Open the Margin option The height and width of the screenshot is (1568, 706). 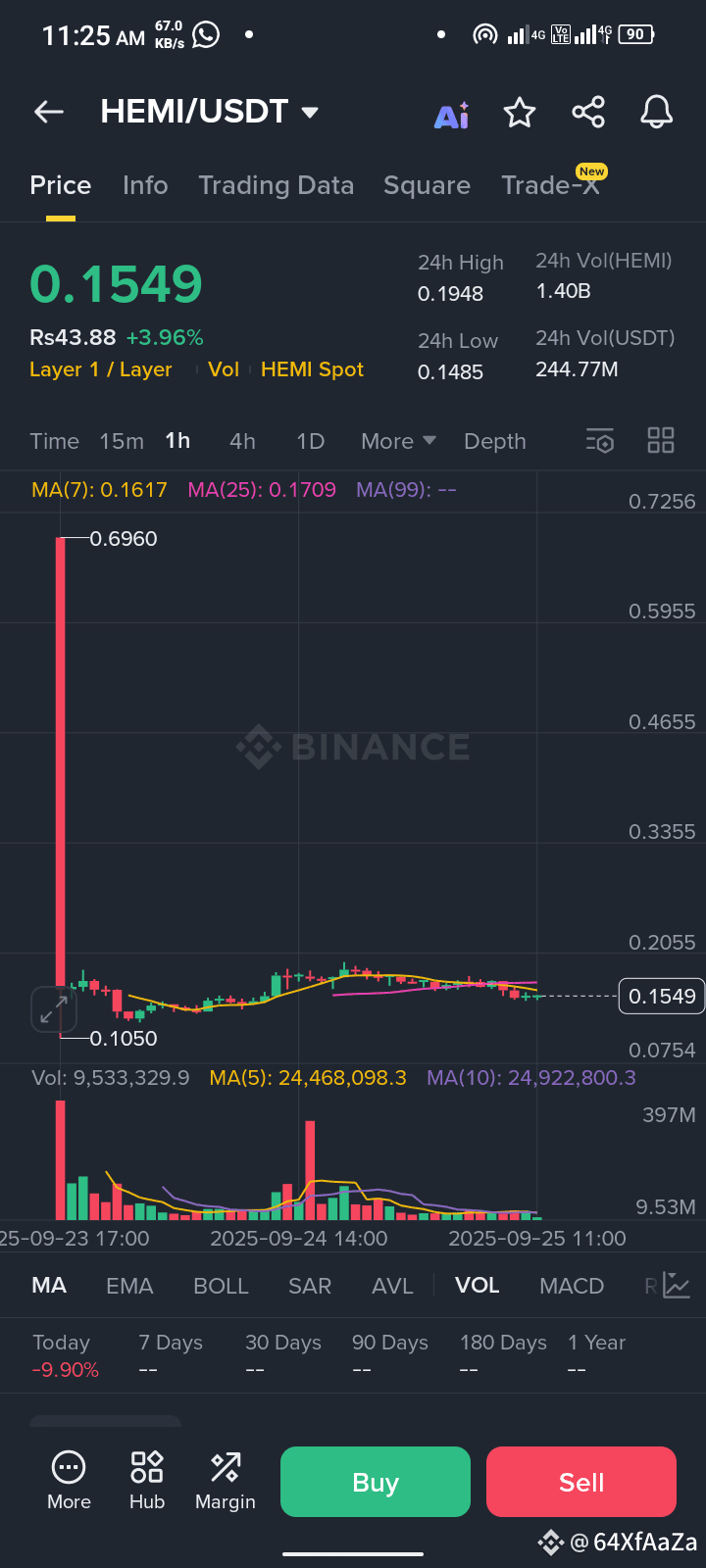click(226, 1481)
